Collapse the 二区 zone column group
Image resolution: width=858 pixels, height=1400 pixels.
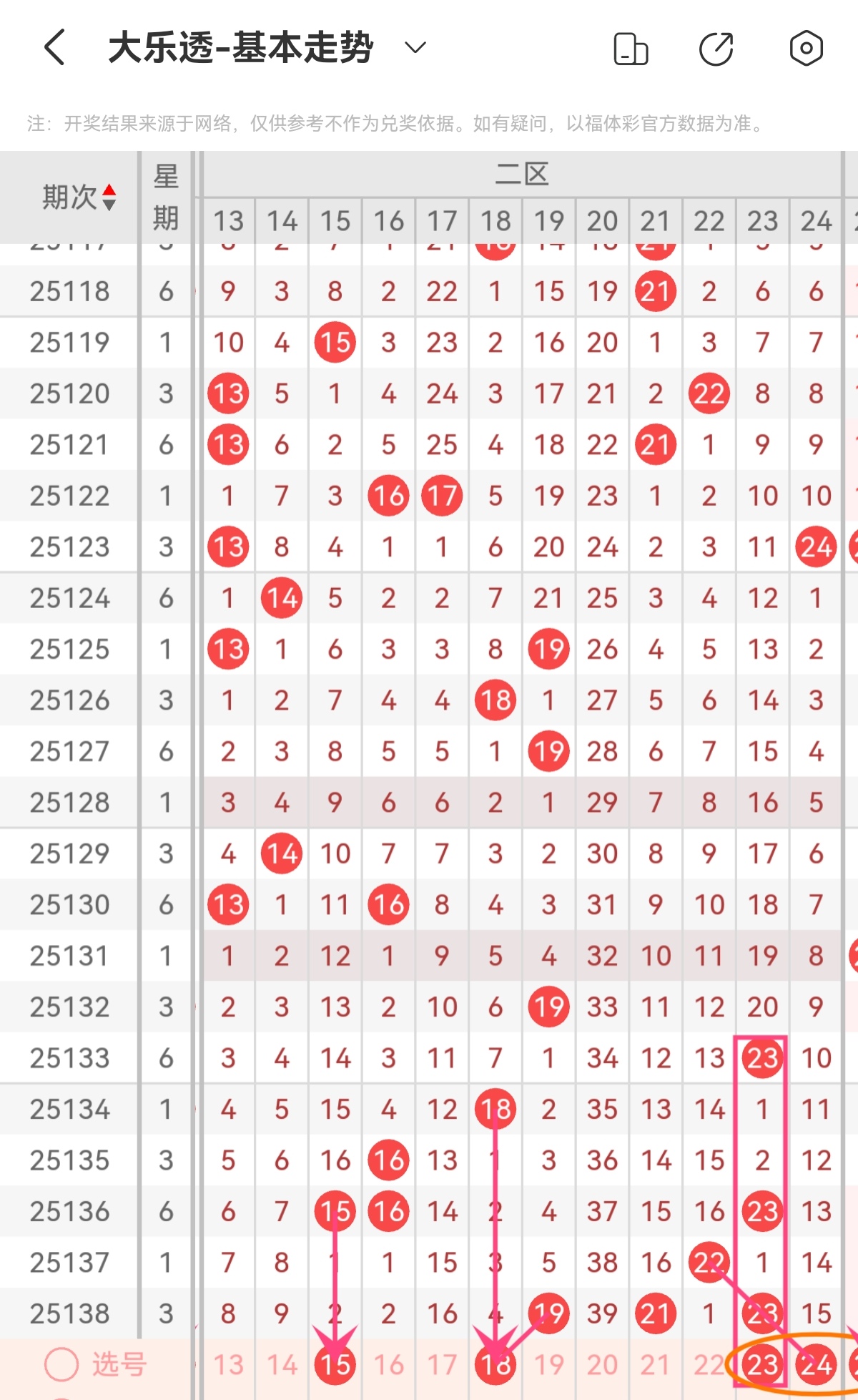tap(523, 174)
